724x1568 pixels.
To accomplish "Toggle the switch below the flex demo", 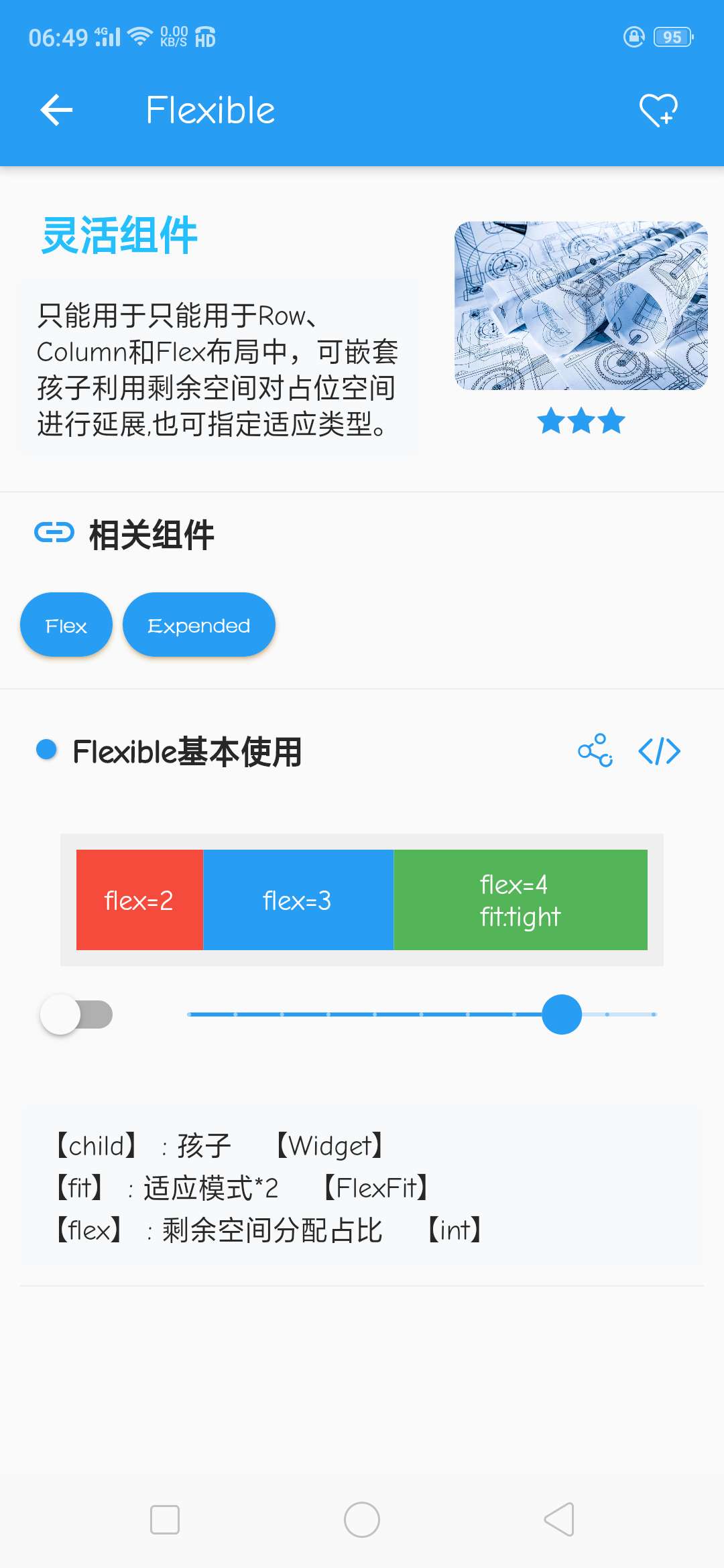I will click(x=76, y=1014).
